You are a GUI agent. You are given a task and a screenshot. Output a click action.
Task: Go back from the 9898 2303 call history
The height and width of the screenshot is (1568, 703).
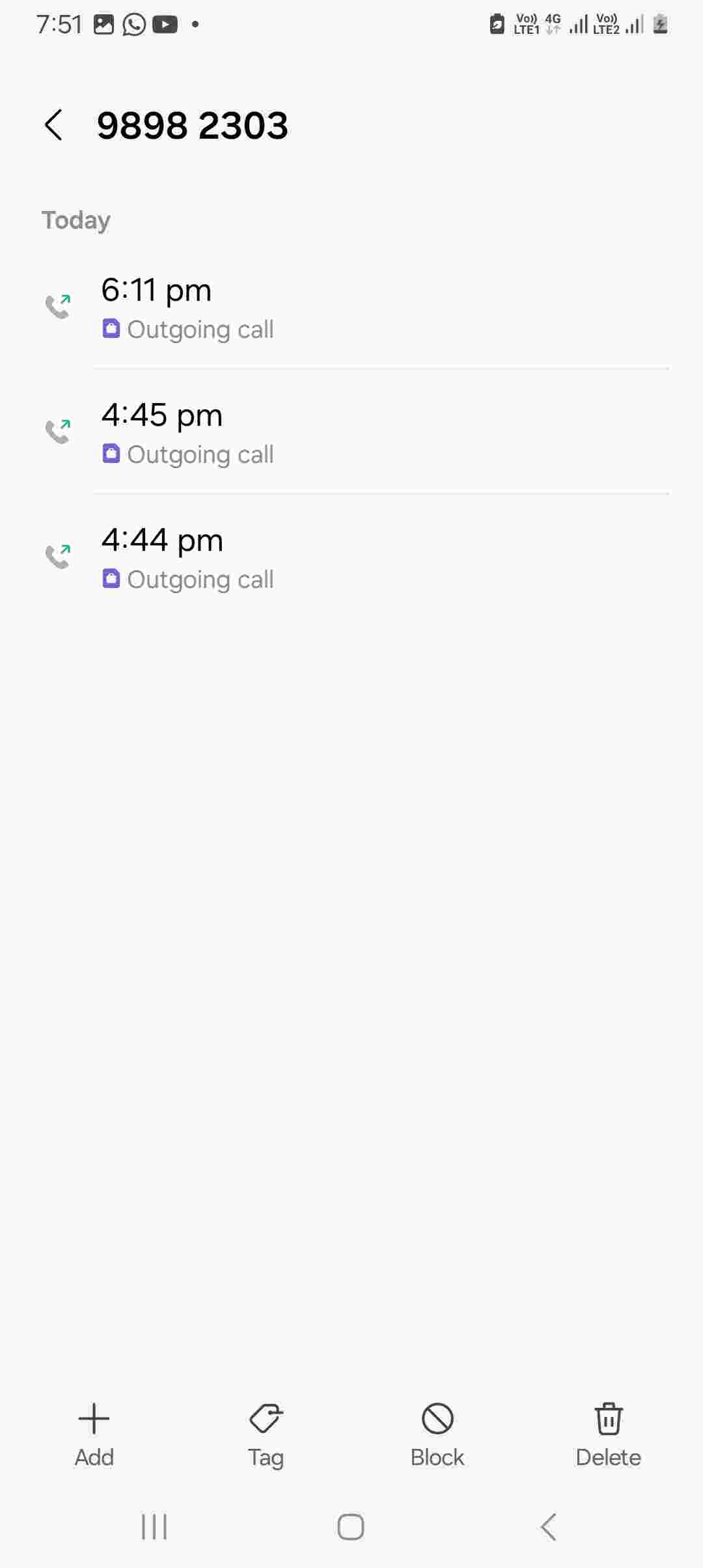(x=53, y=125)
